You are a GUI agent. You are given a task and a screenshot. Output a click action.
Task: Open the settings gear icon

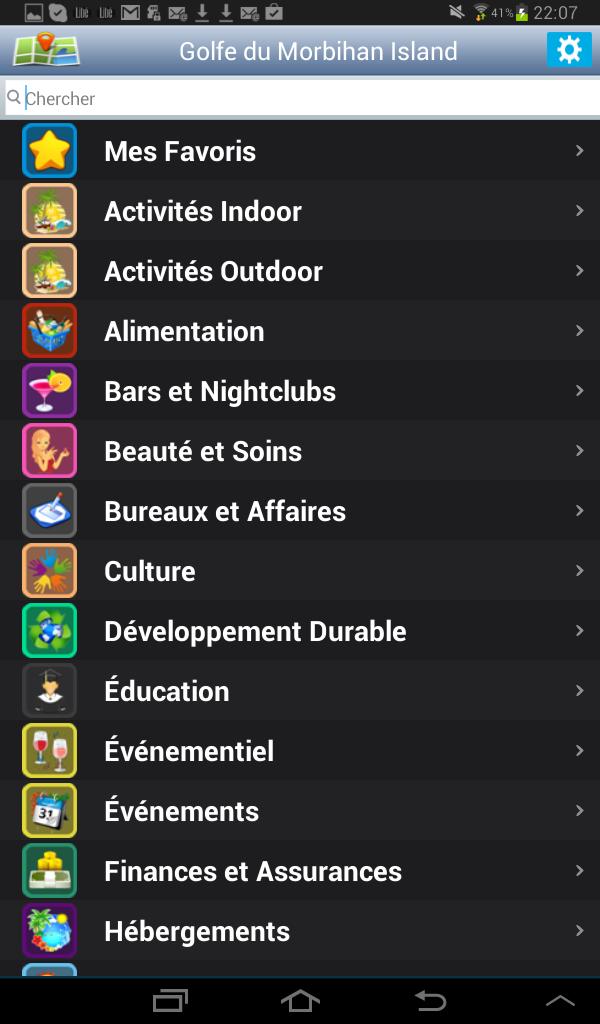tap(569, 50)
